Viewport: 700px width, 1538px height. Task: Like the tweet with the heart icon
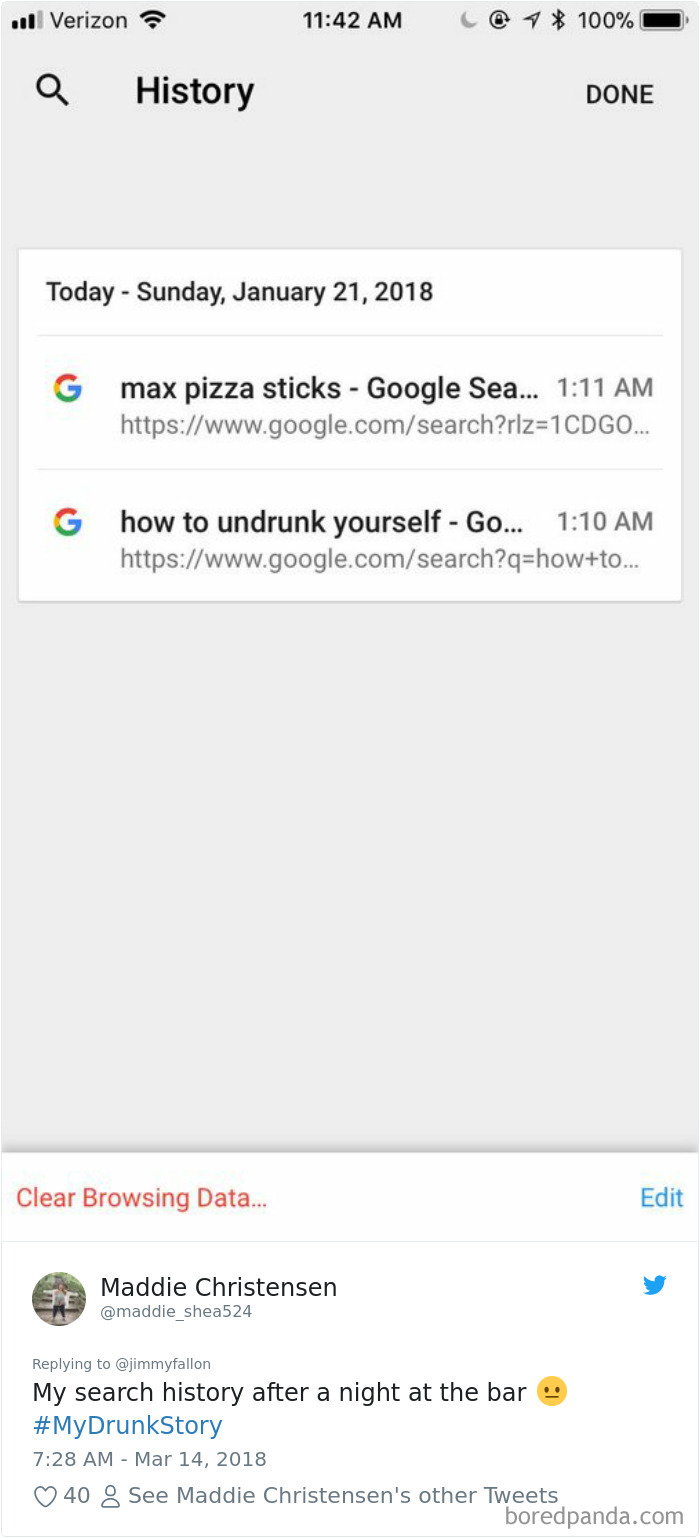(45, 1496)
